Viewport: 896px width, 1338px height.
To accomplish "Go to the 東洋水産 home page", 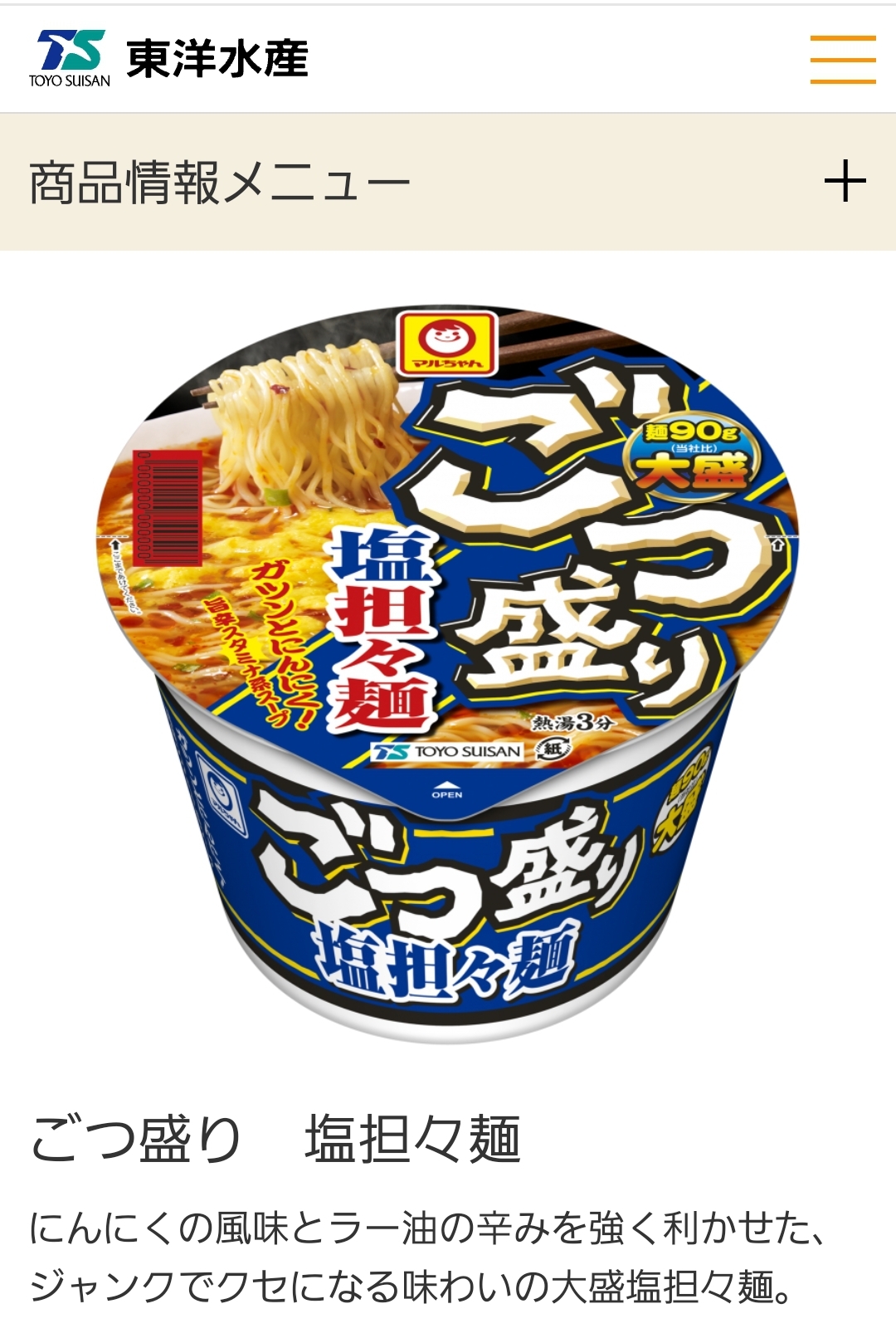I will (168, 58).
